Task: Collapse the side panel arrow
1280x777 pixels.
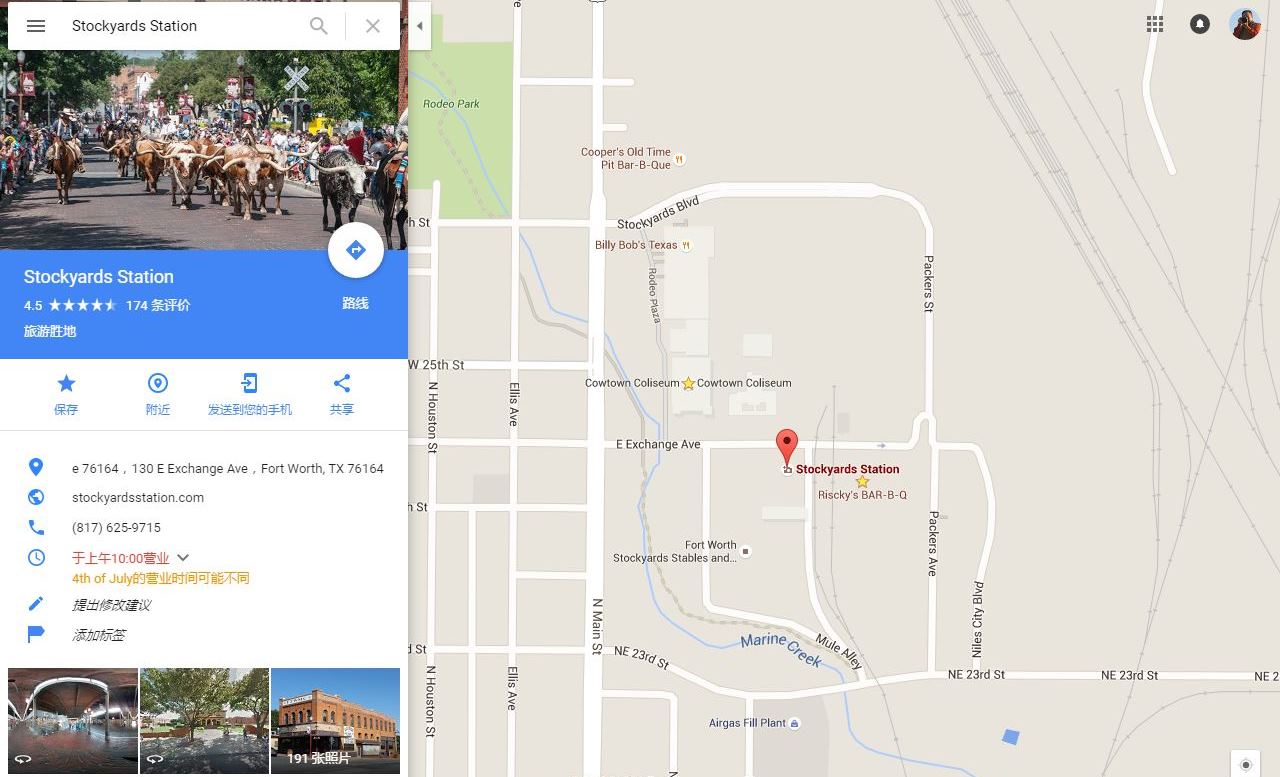Action: 419,26
